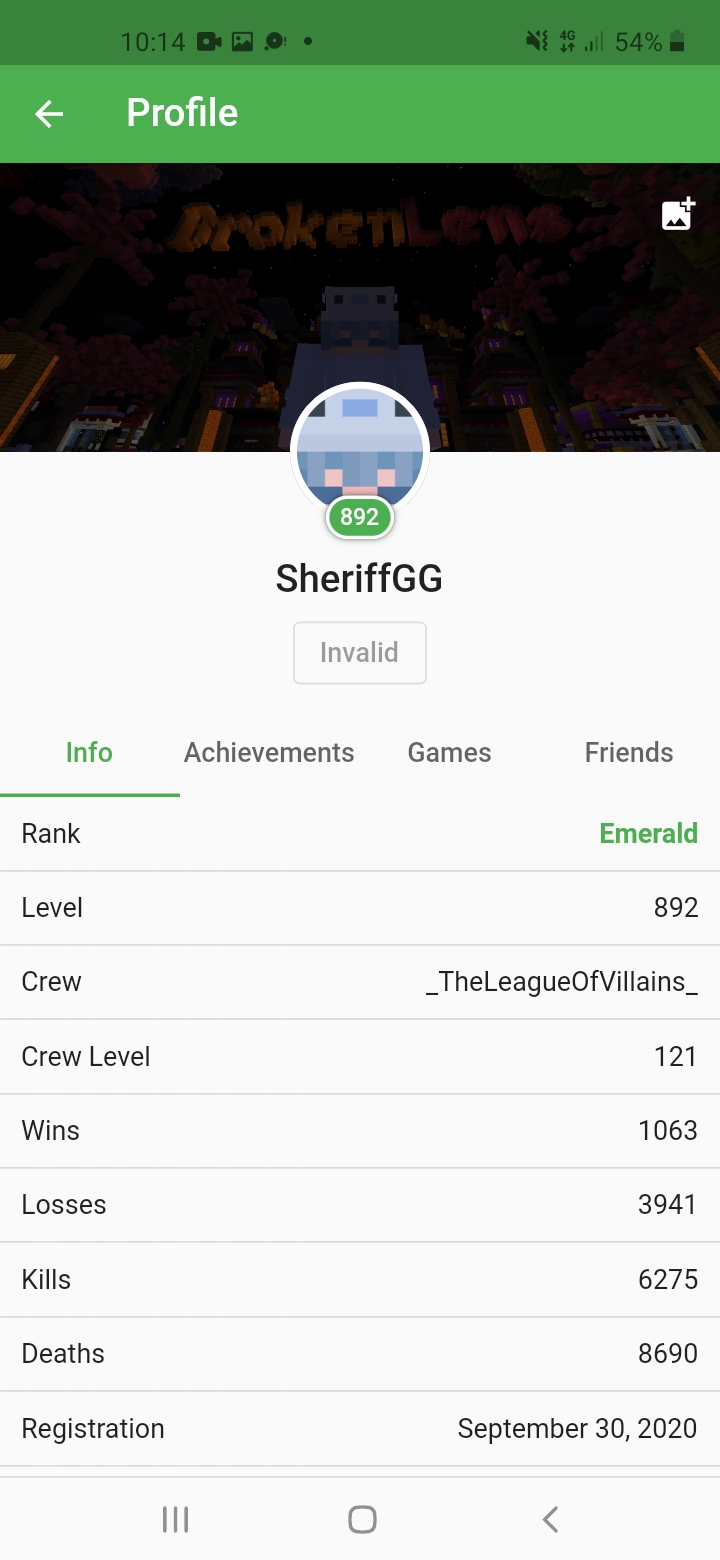The width and height of the screenshot is (720, 1560).
Task: Open the _TheLeagueOfVillains_ crew row
Action: pos(360,982)
